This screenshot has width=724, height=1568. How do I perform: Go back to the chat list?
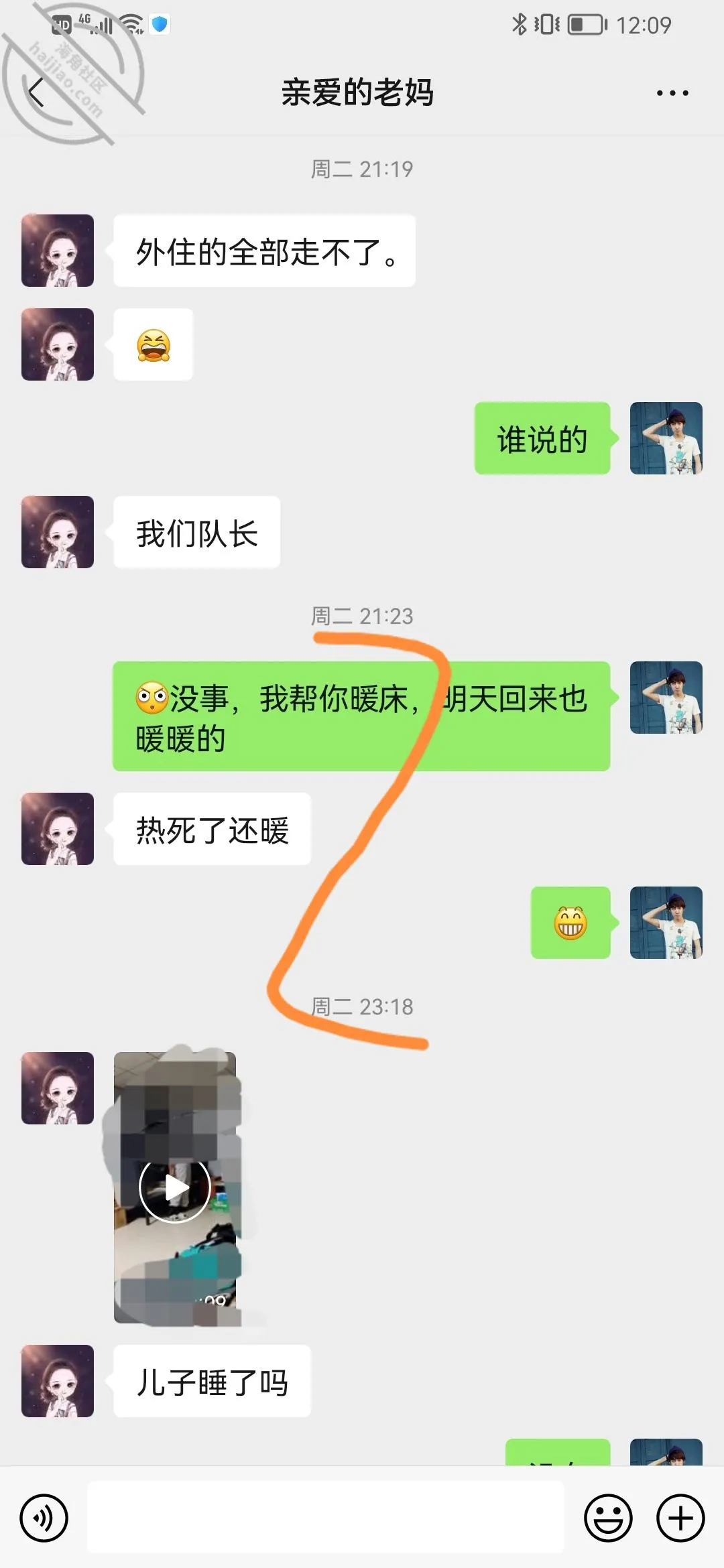(x=36, y=92)
